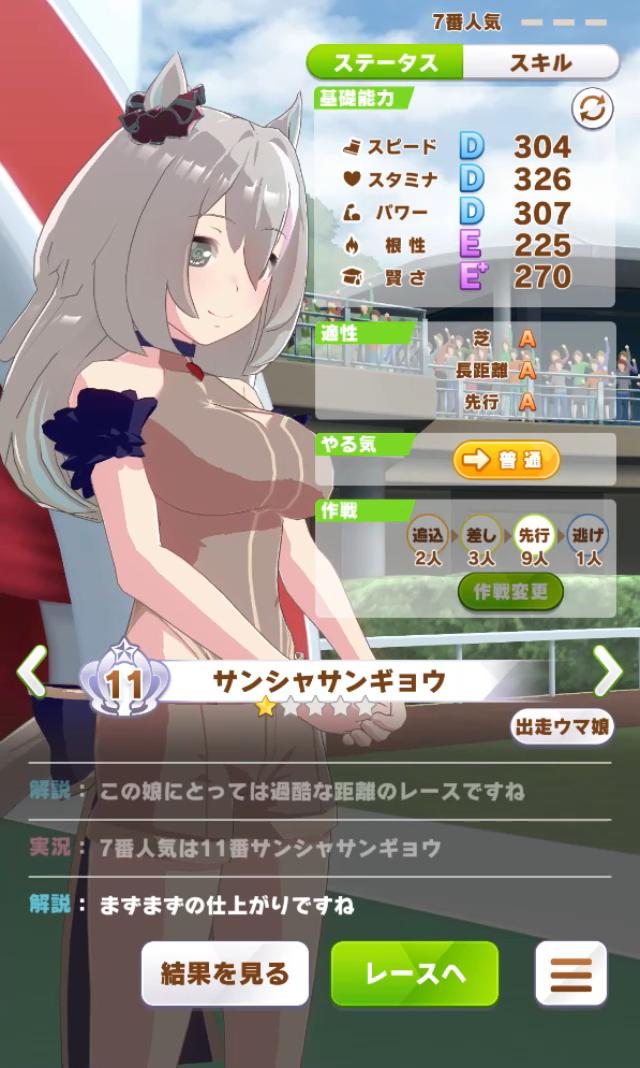Screen dimensions: 640x1068
Task: Tap 結果を見る to skip to results
Action: [x=224, y=973]
